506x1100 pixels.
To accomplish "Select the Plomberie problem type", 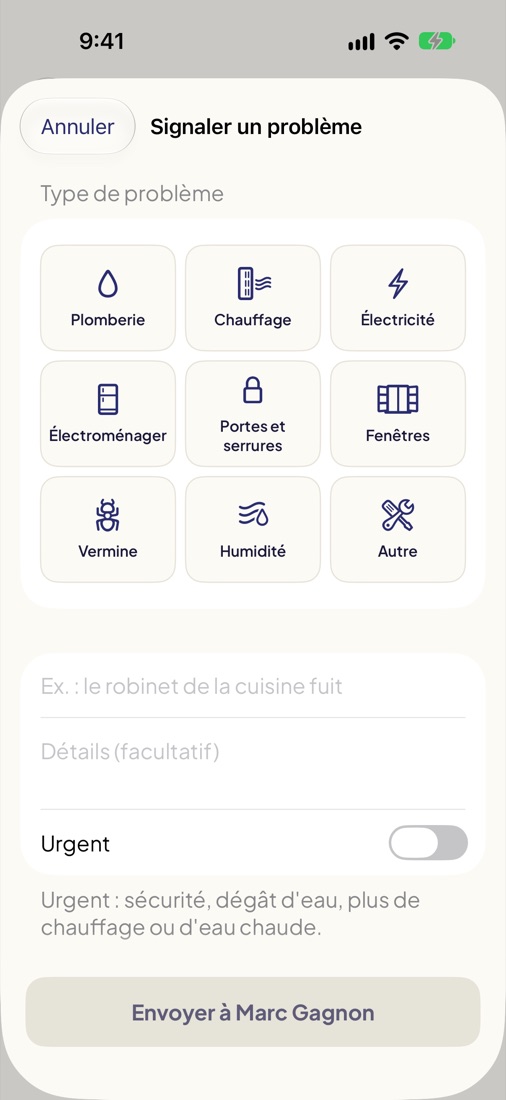I will tap(108, 297).
